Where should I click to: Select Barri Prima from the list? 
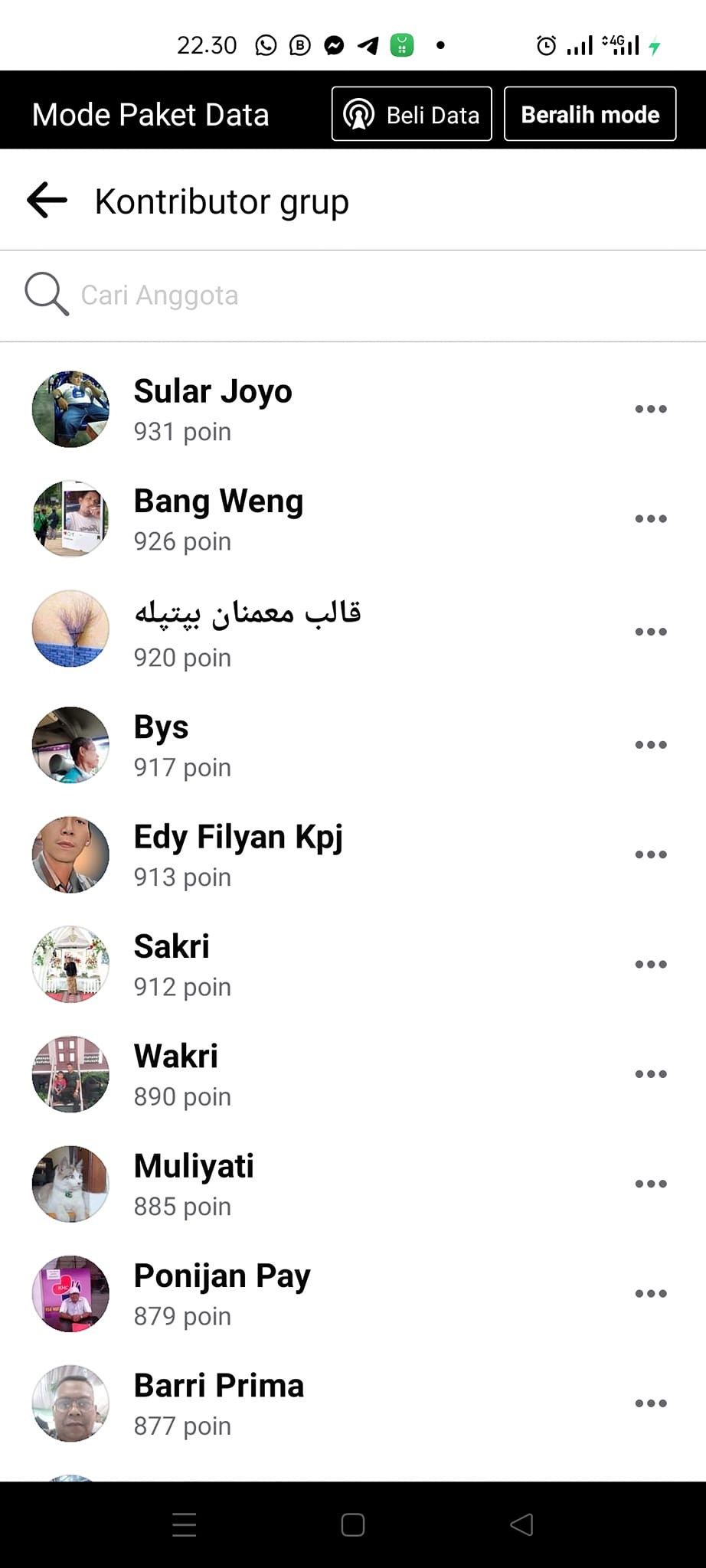click(x=218, y=1386)
